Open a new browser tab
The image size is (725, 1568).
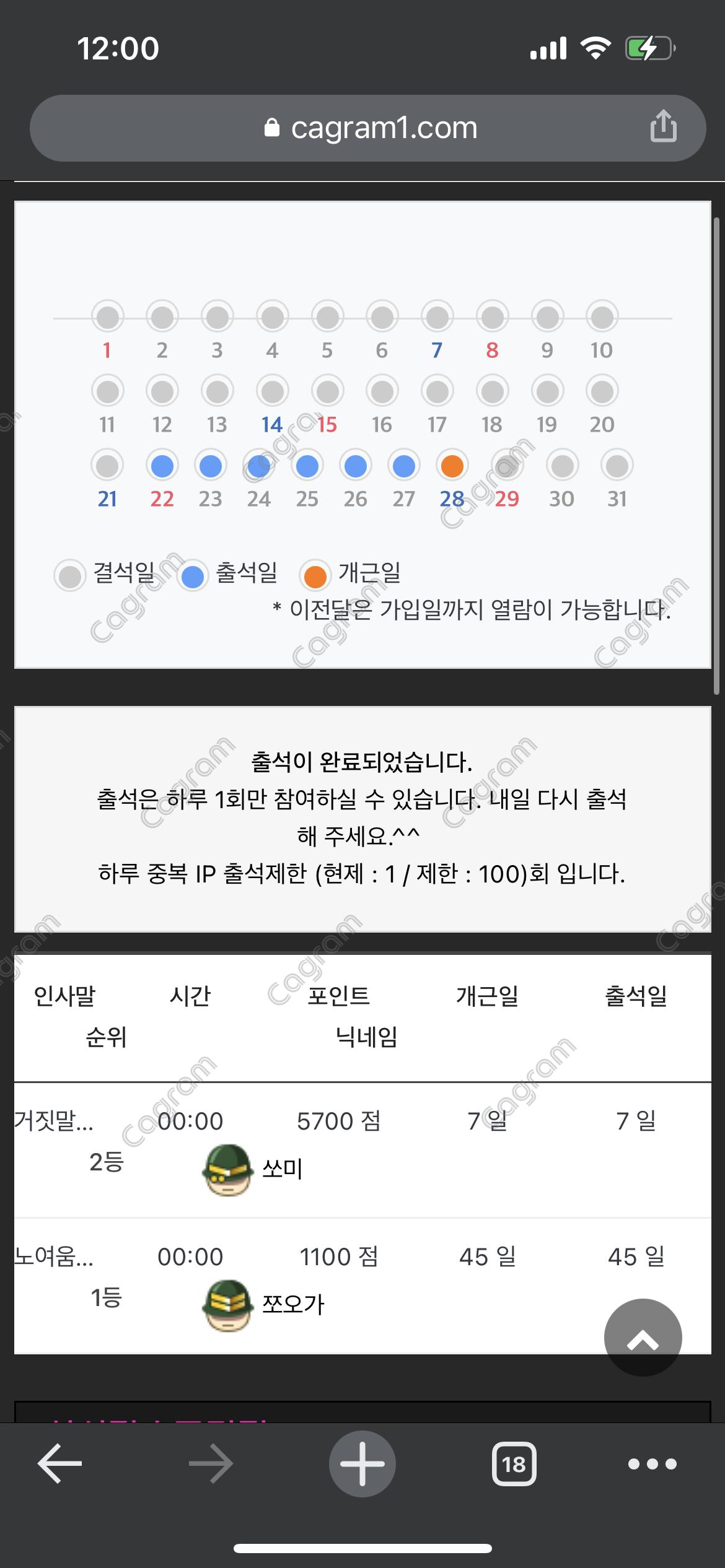point(362,1464)
